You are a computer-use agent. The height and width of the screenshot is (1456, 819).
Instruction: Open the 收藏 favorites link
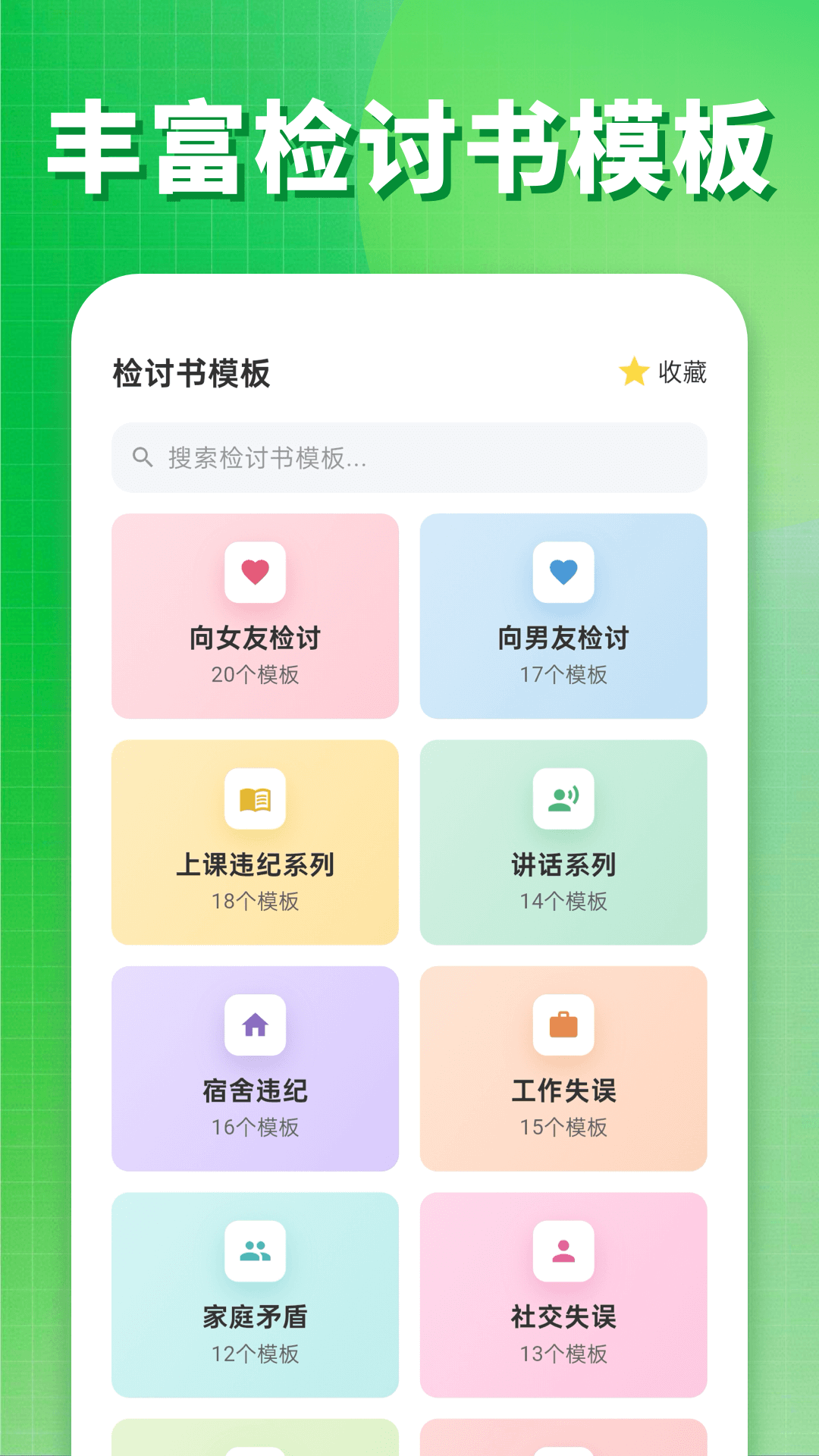[x=681, y=372]
